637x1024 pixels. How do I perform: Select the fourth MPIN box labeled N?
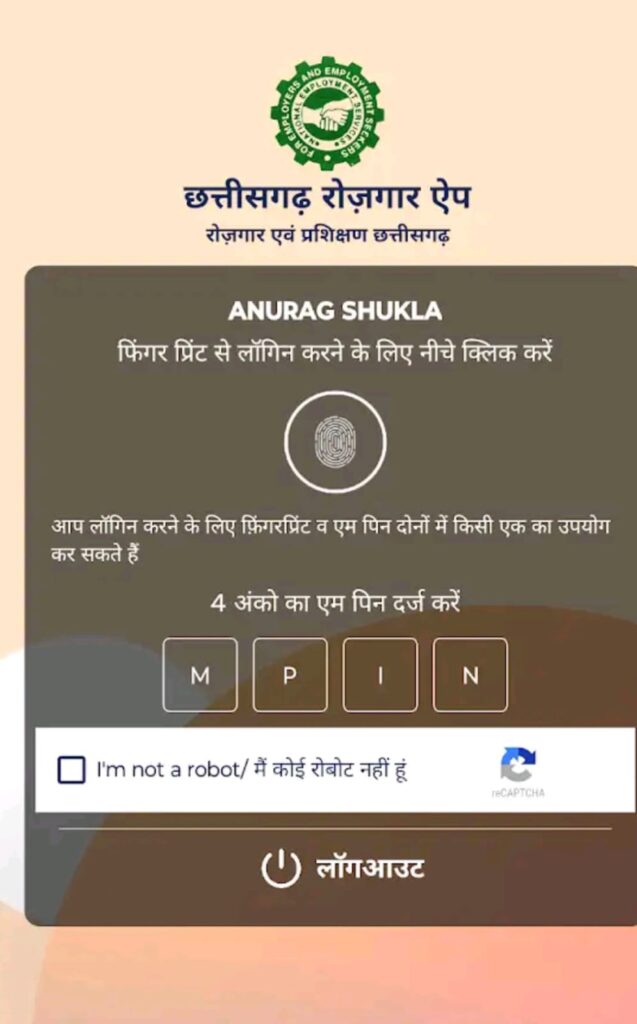pyautogui.click(x=470, y=675)
